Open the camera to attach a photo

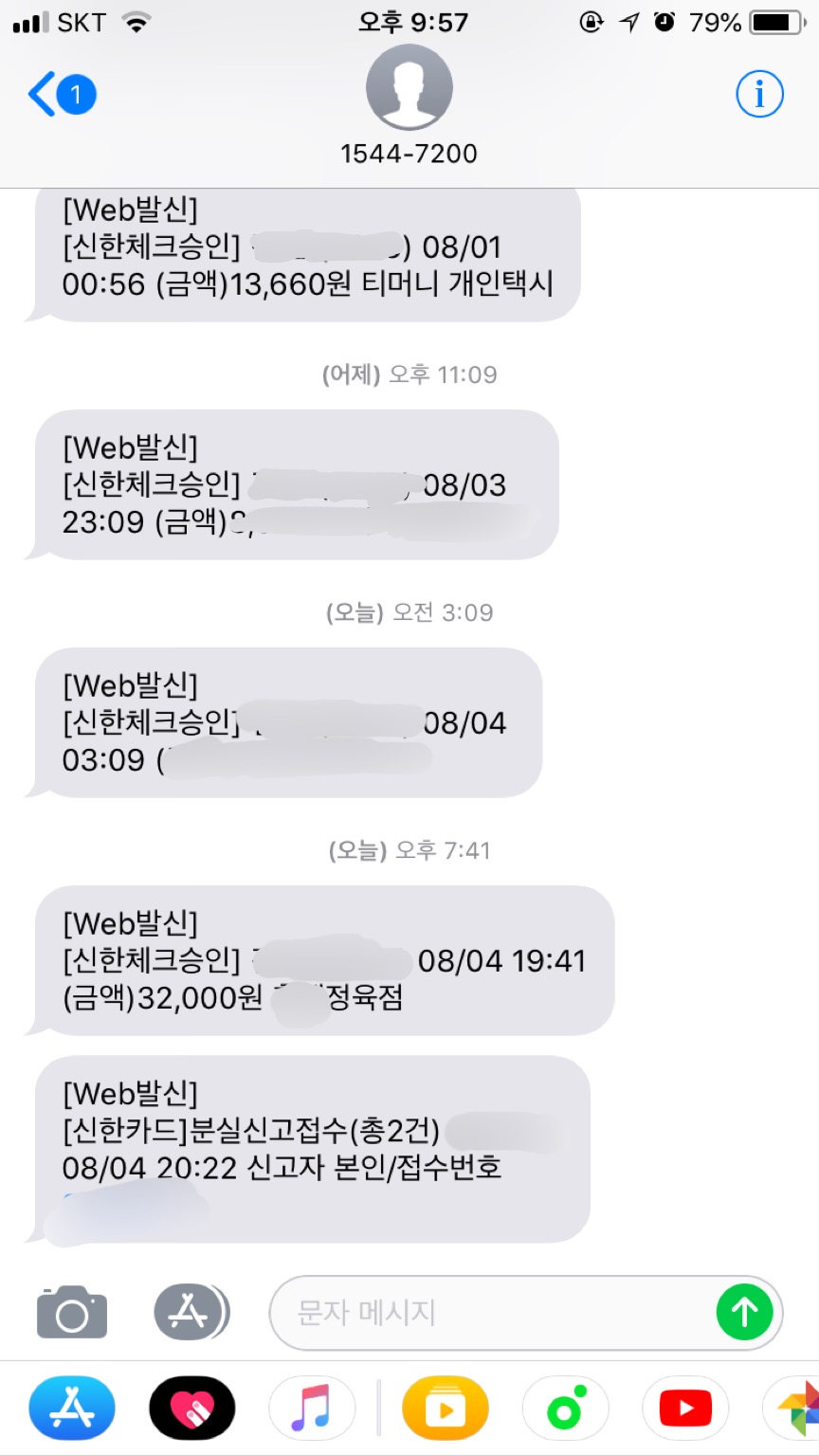point(72,1312)
